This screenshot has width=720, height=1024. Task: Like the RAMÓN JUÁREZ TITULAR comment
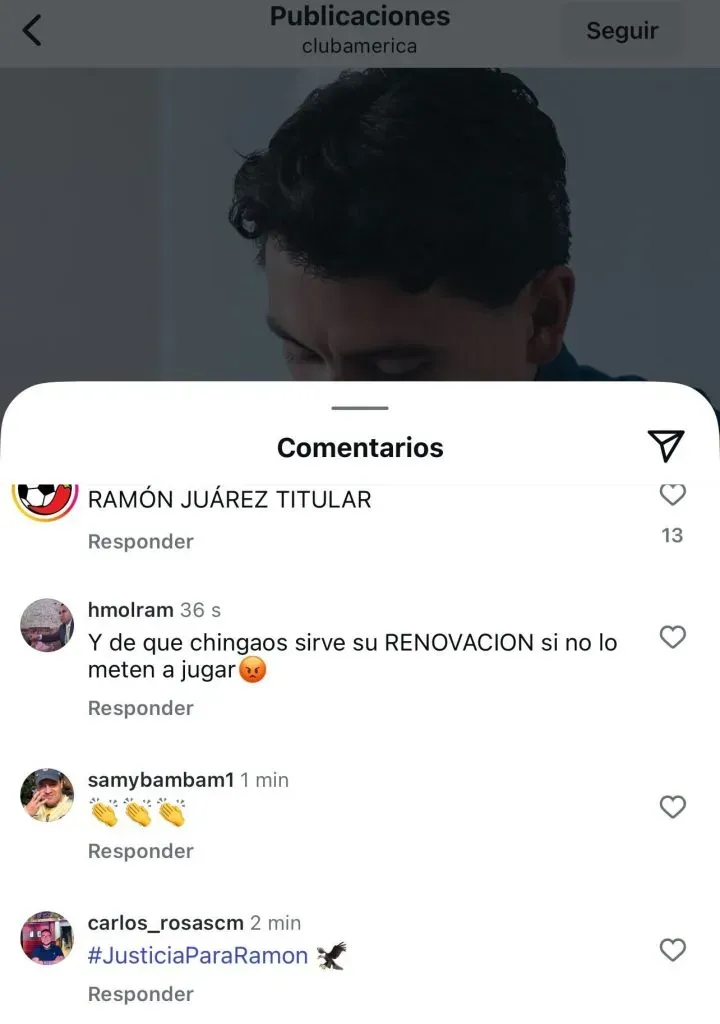click(x=673, y=494)
